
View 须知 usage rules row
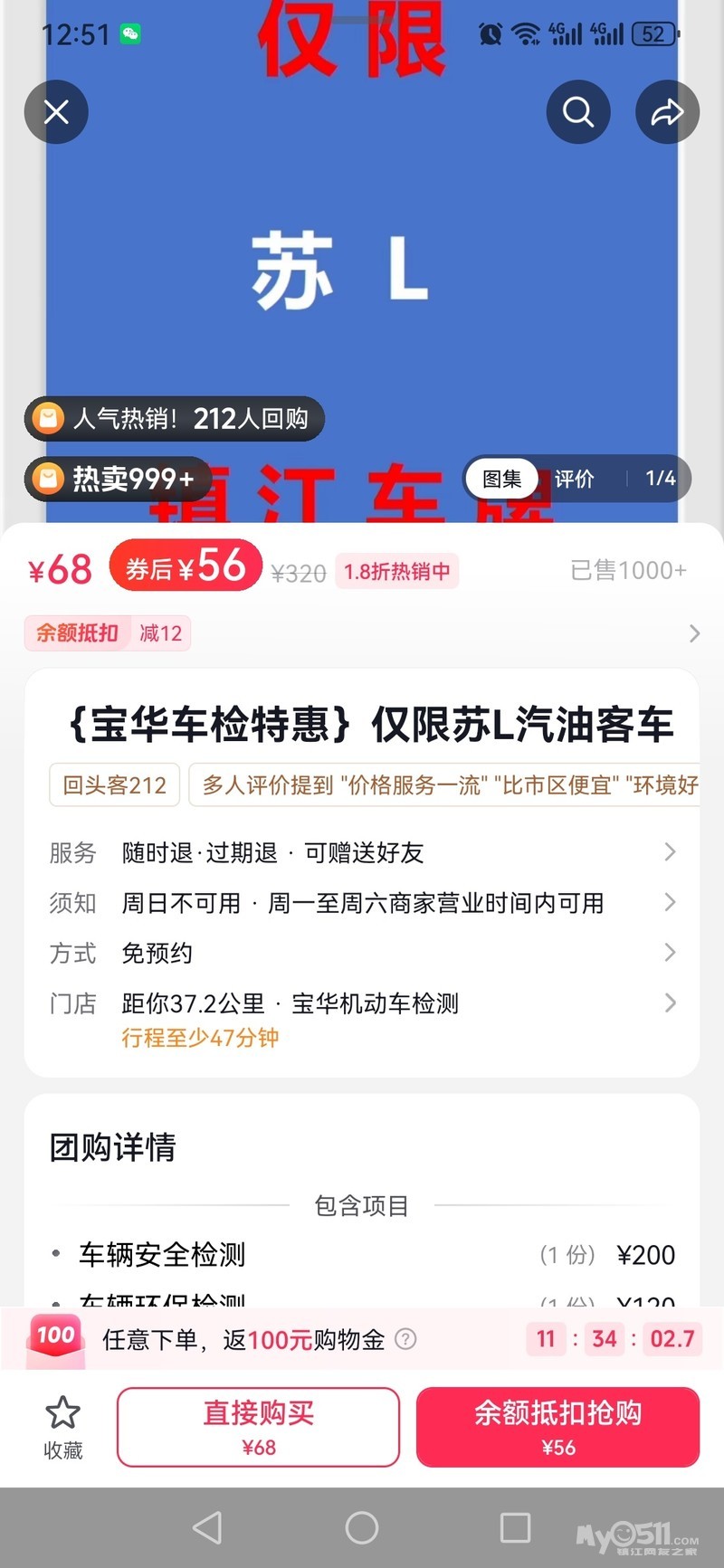click(x=362, y=903)
